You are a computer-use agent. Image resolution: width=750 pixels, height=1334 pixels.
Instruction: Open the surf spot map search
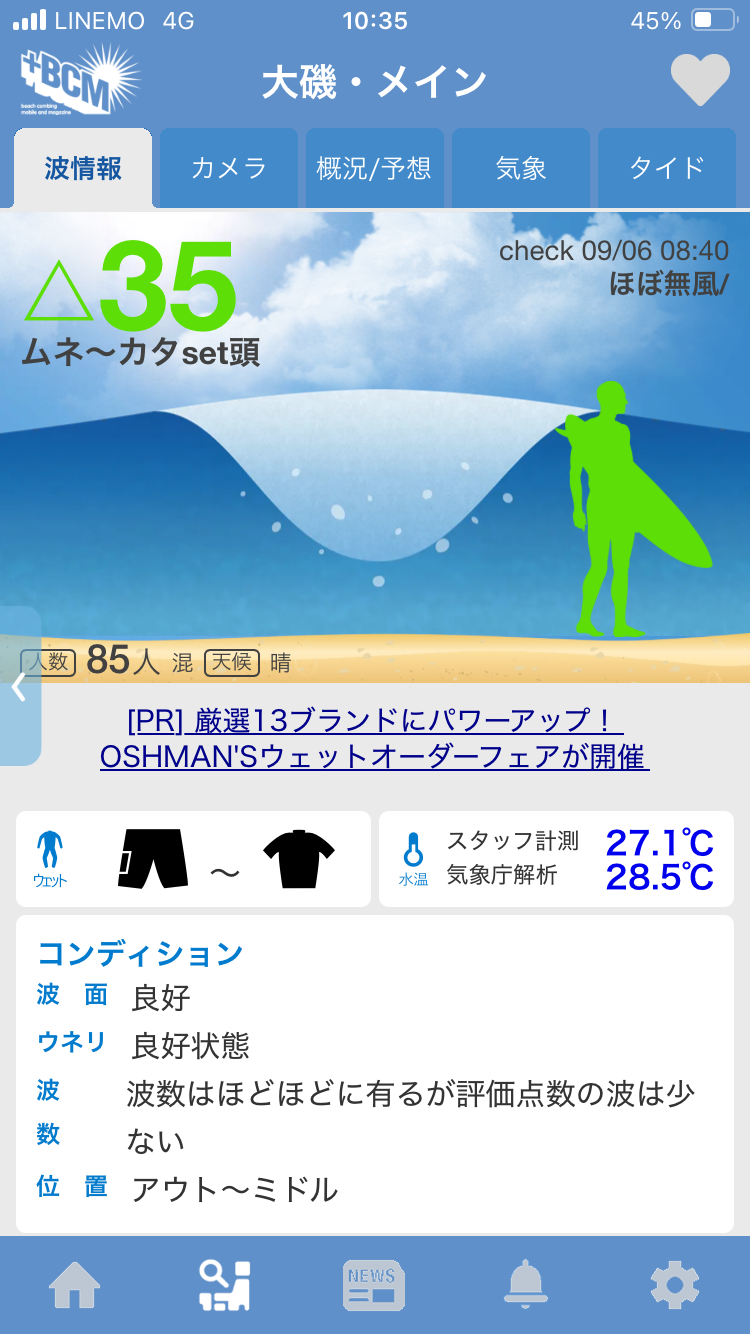tap(225, 1284)
